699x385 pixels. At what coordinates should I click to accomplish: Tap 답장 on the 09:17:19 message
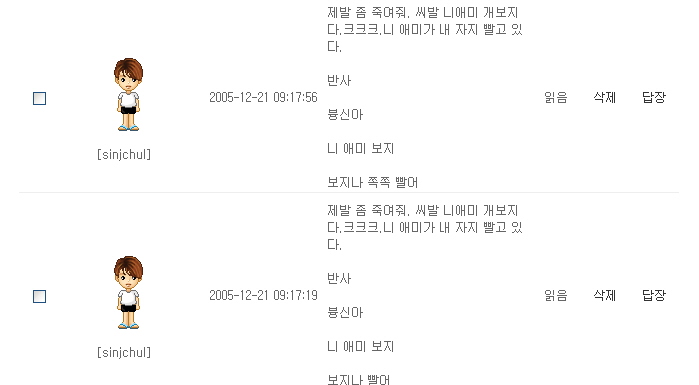pyautogui.click(x=654, y=295)
